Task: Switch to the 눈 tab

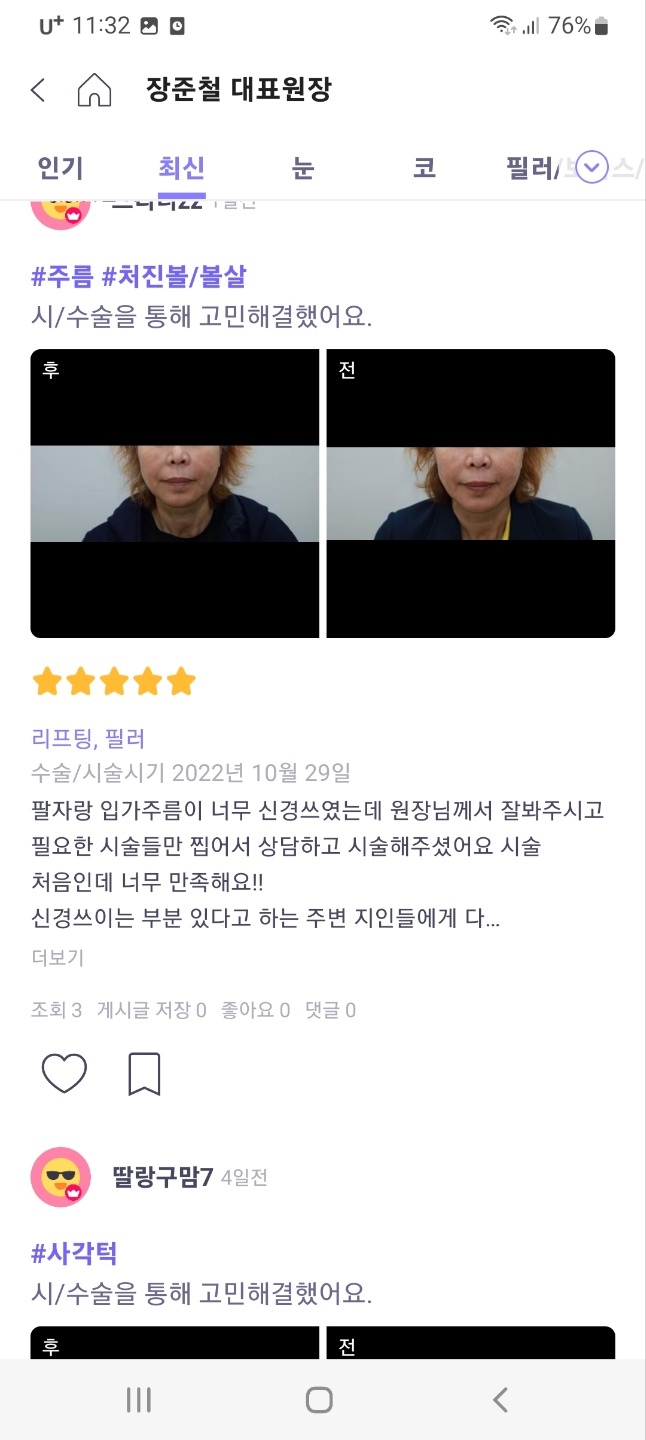Action: 303,167
